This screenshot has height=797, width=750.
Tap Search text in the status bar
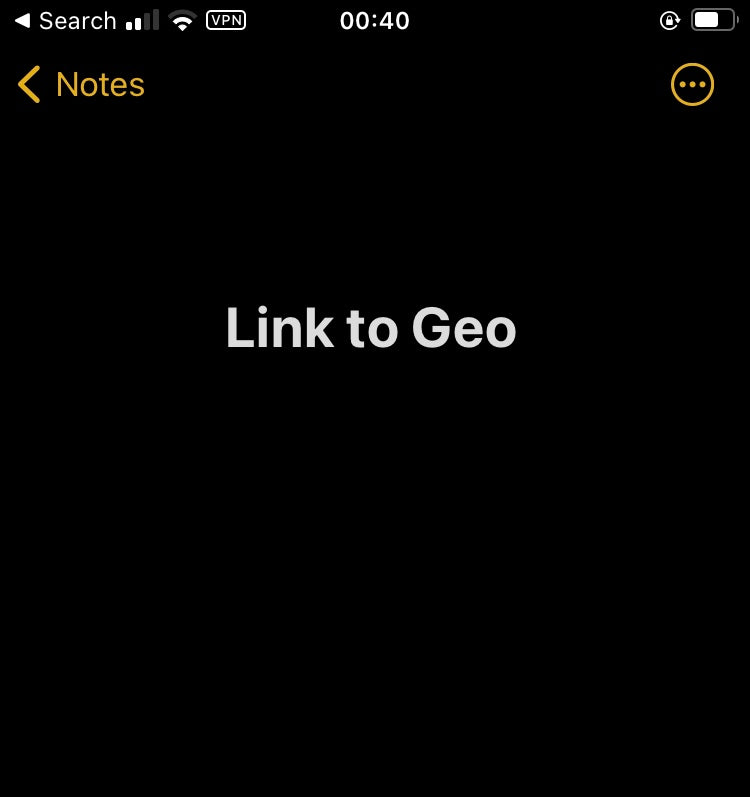[77, 19]
